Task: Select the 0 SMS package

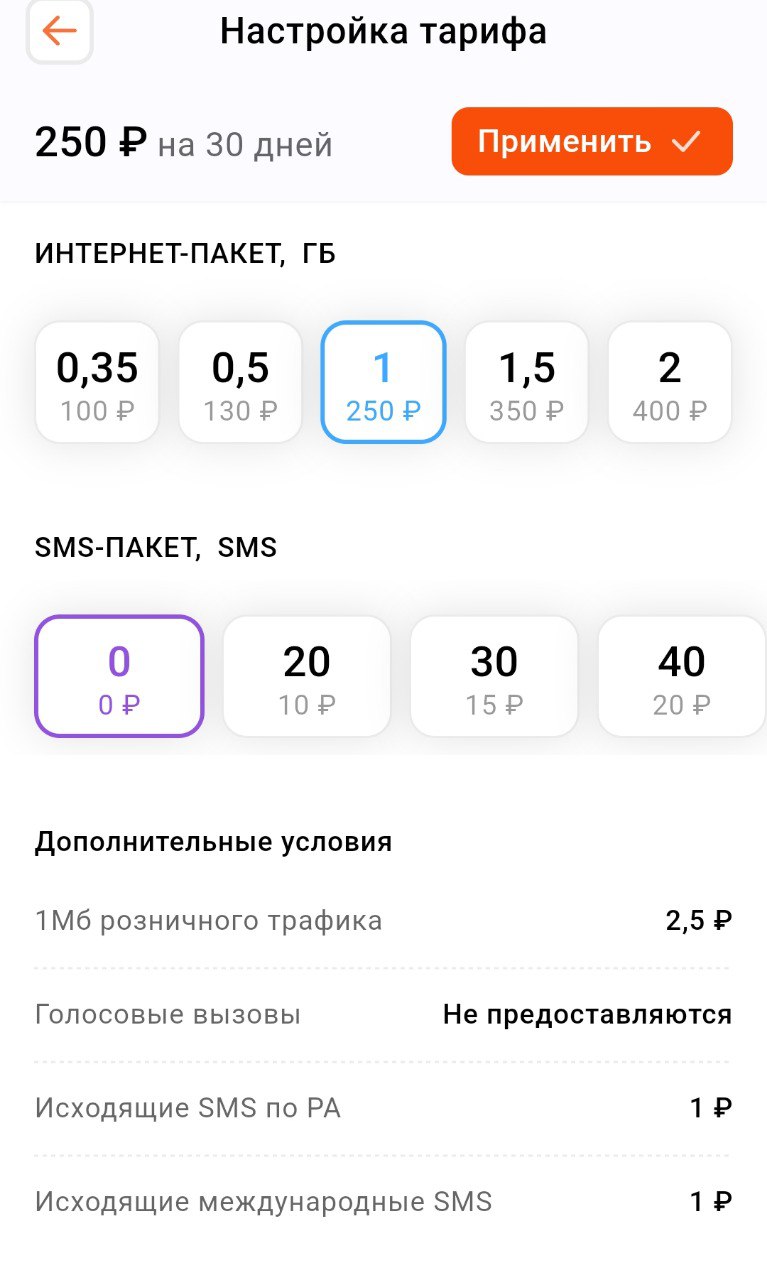Action: [x=119, y=676]
